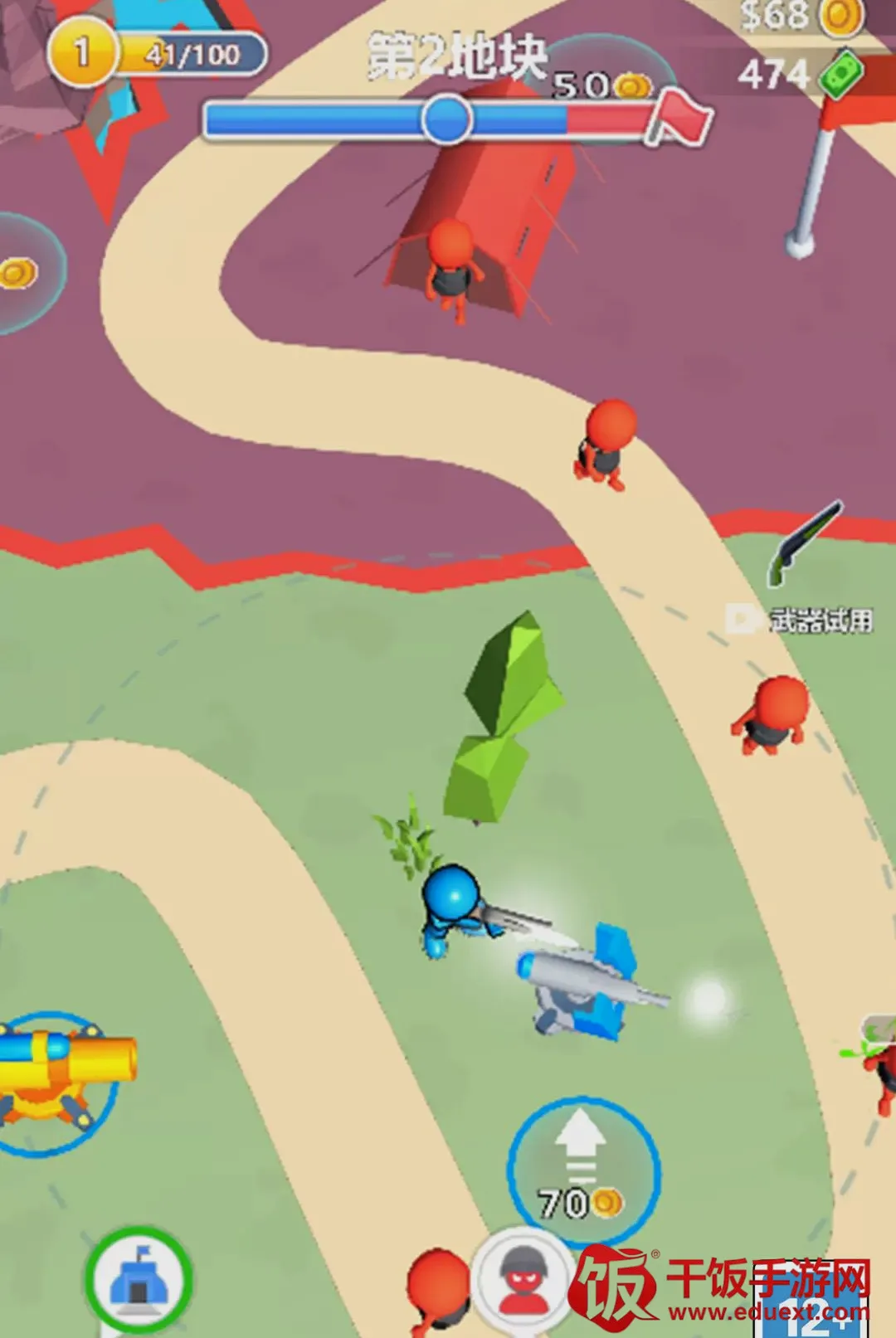
Task: Tap the red soldier avatar button
Action: [523, 1282]
